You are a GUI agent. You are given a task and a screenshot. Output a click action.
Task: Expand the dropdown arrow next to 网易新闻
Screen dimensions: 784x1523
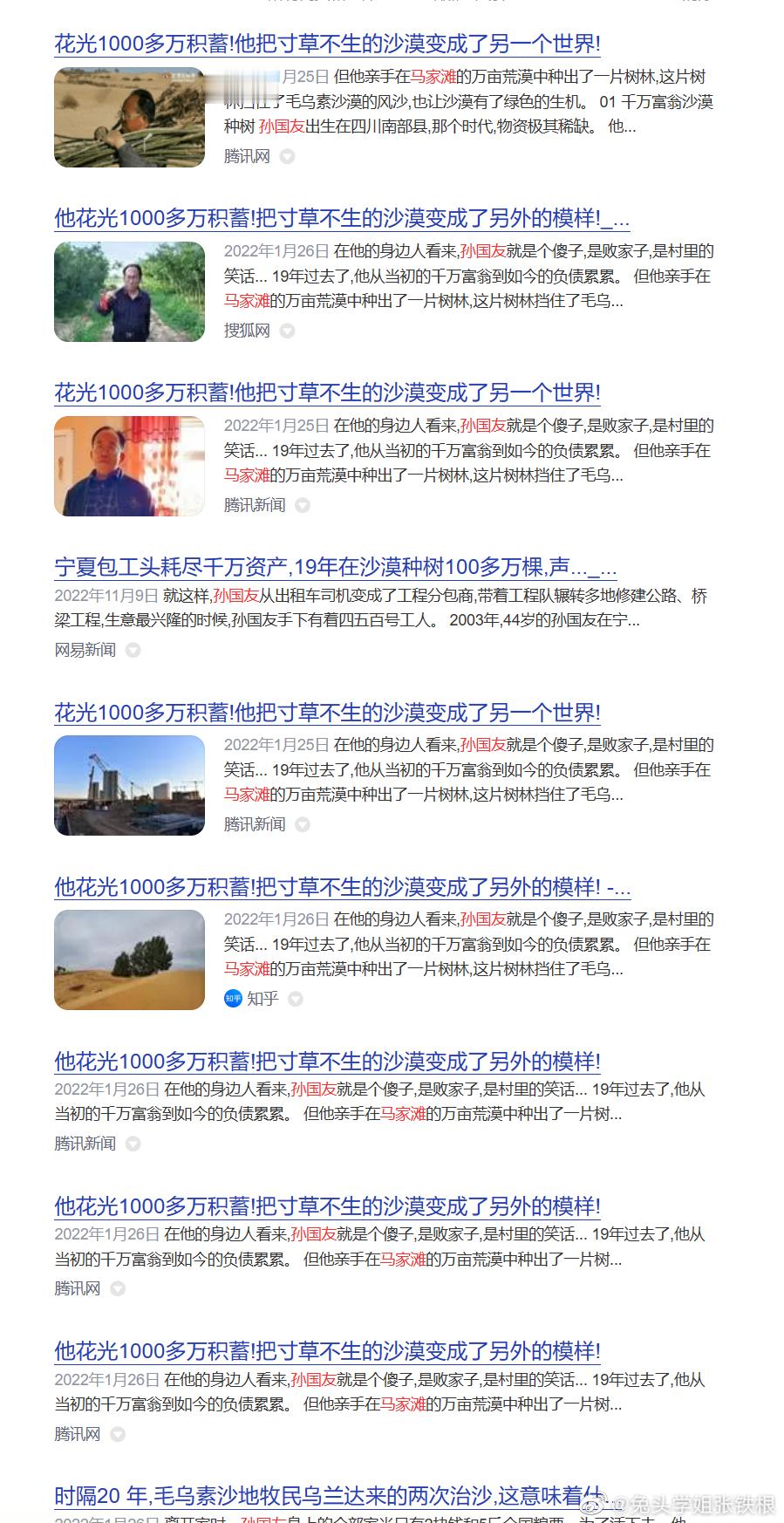(133, 650)
